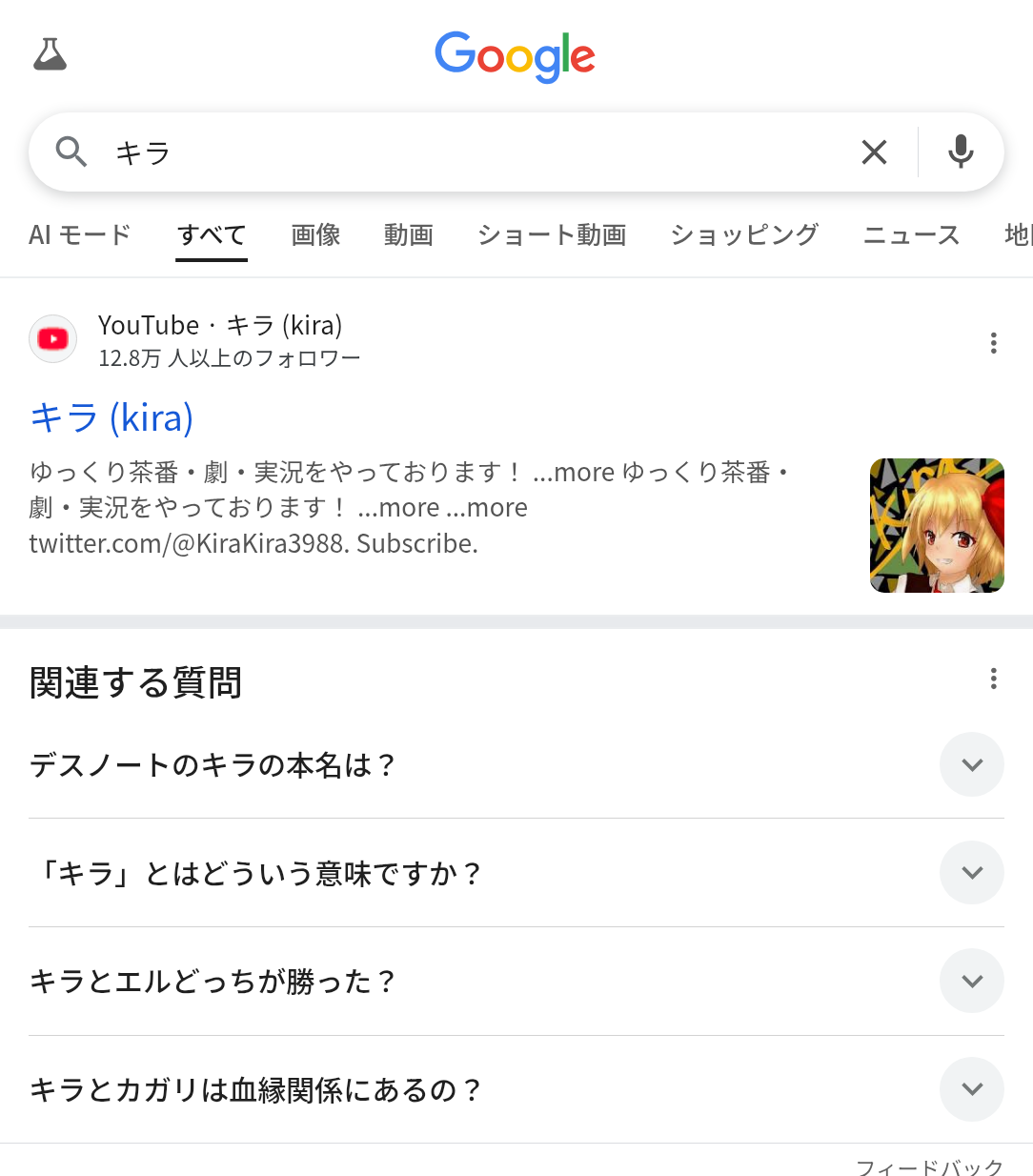Viewport: 1033px width, 1176px height.
Task: Switch to the 動画 tab
Action: [408, 235]
